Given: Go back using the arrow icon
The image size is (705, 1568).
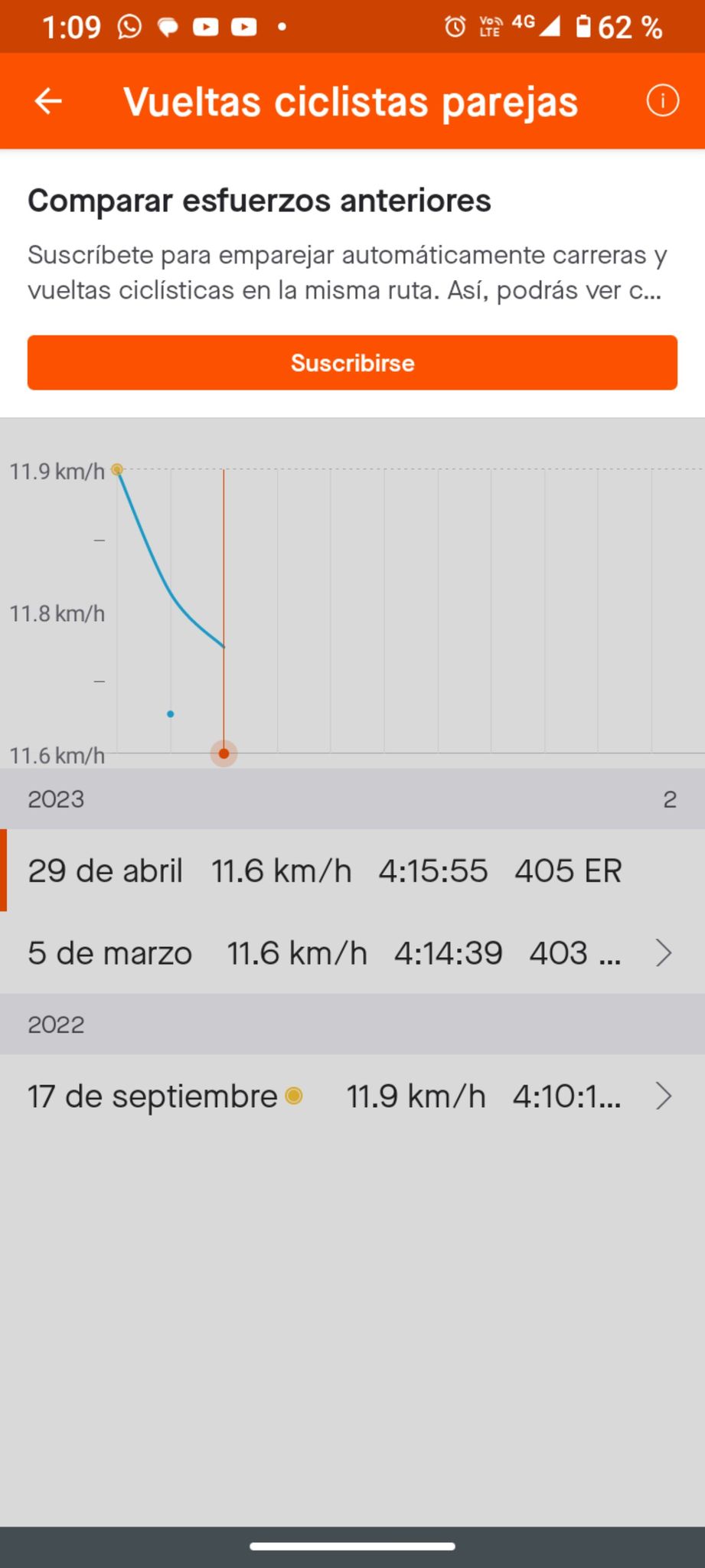Looking at the screenshot, I should point(48,101).
